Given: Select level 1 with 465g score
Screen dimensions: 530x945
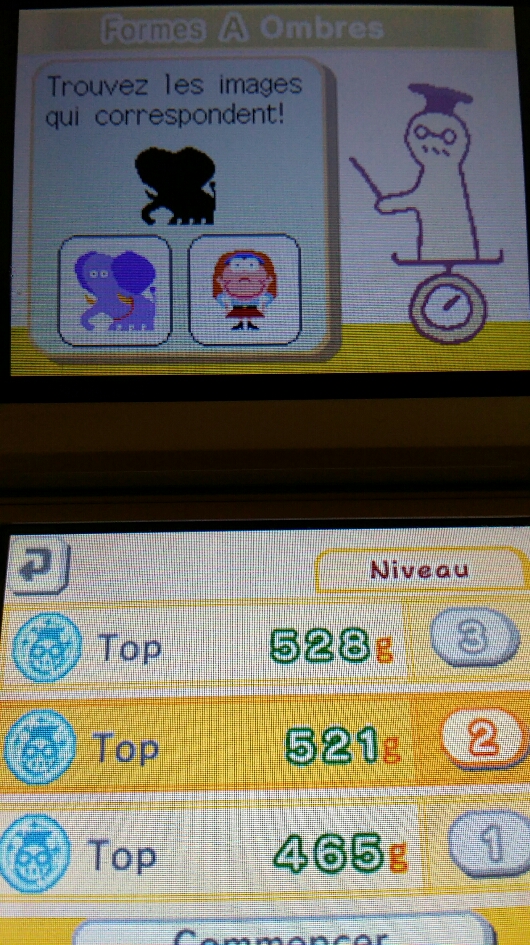Looking at the screenshot, I should click(265, 852).
